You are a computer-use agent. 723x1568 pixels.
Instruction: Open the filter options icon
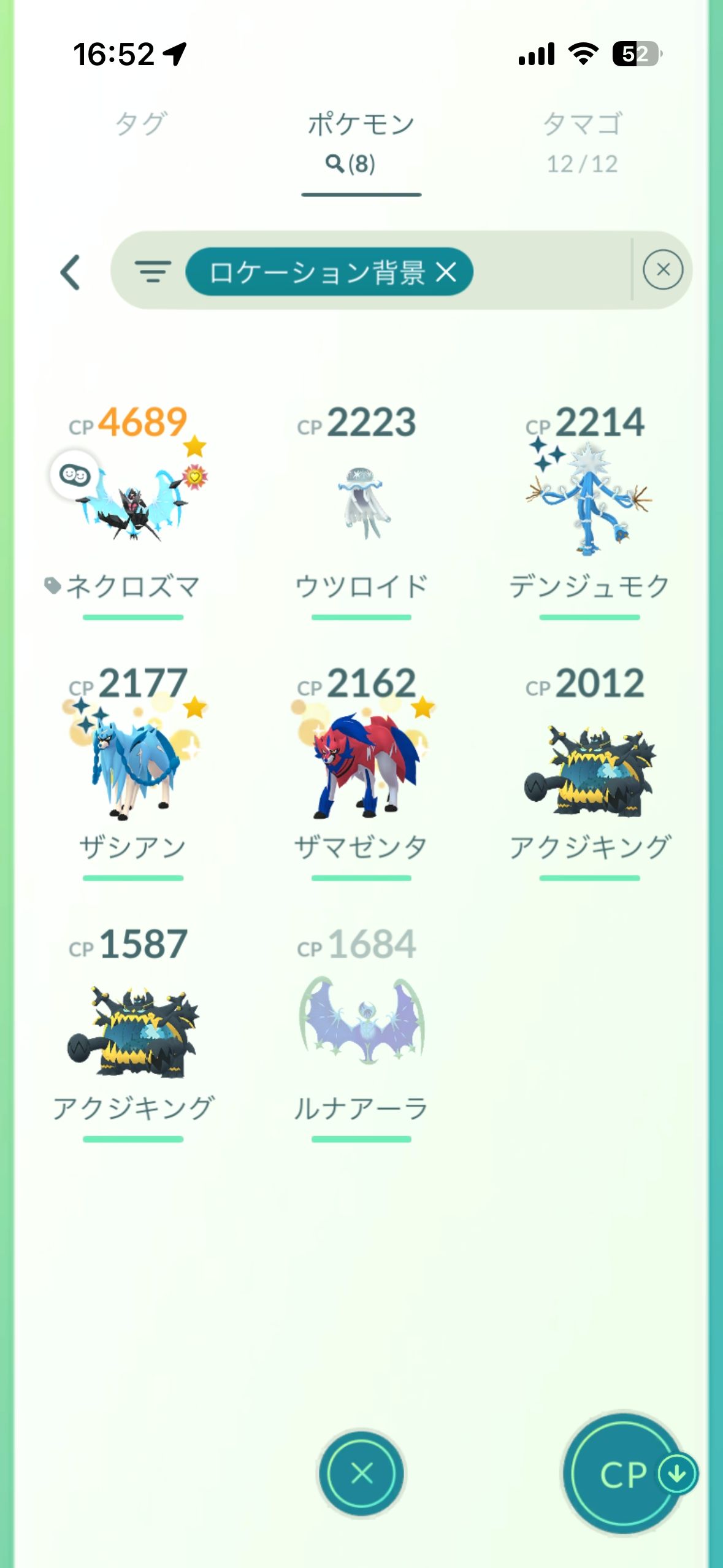pos(153,271)
